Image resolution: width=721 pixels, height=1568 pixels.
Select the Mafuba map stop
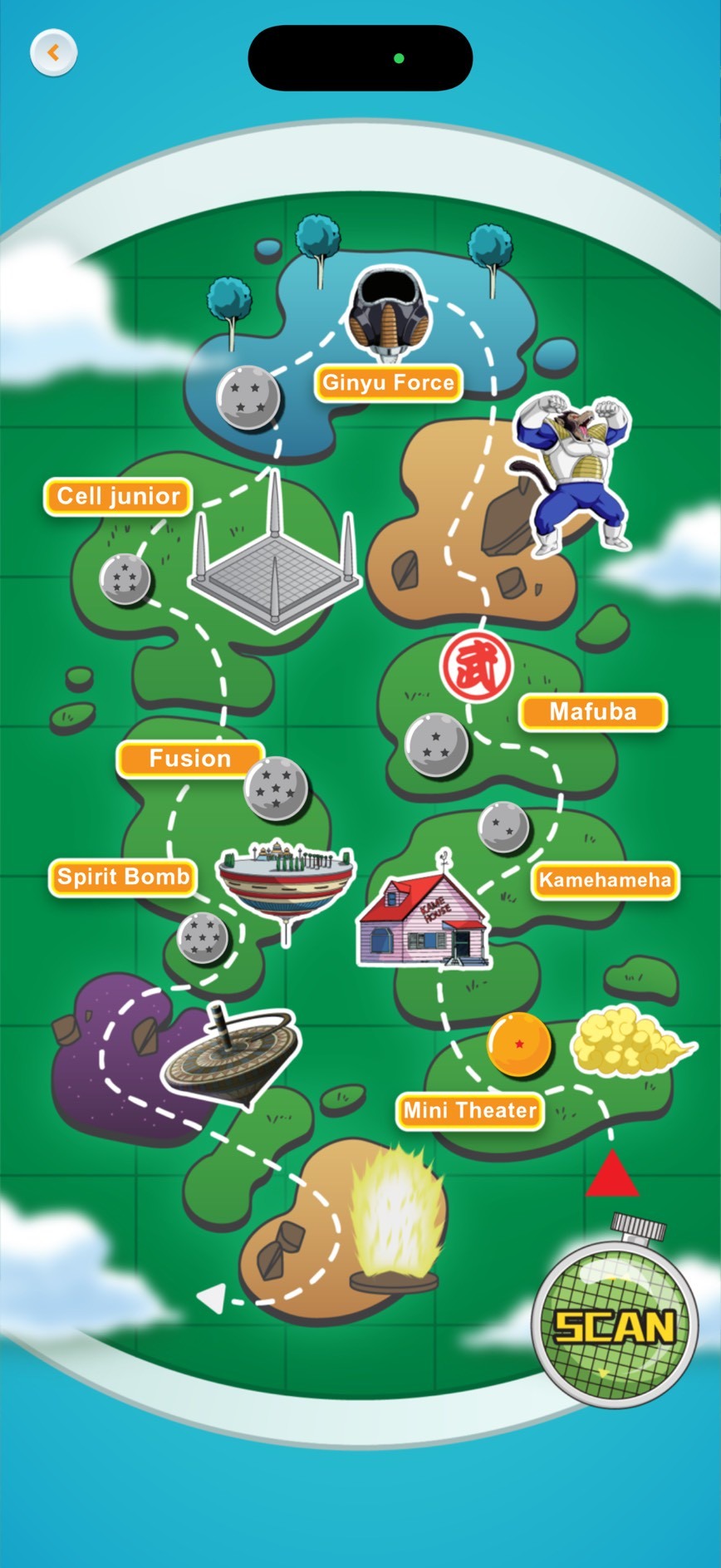click(x=592, y=712)
